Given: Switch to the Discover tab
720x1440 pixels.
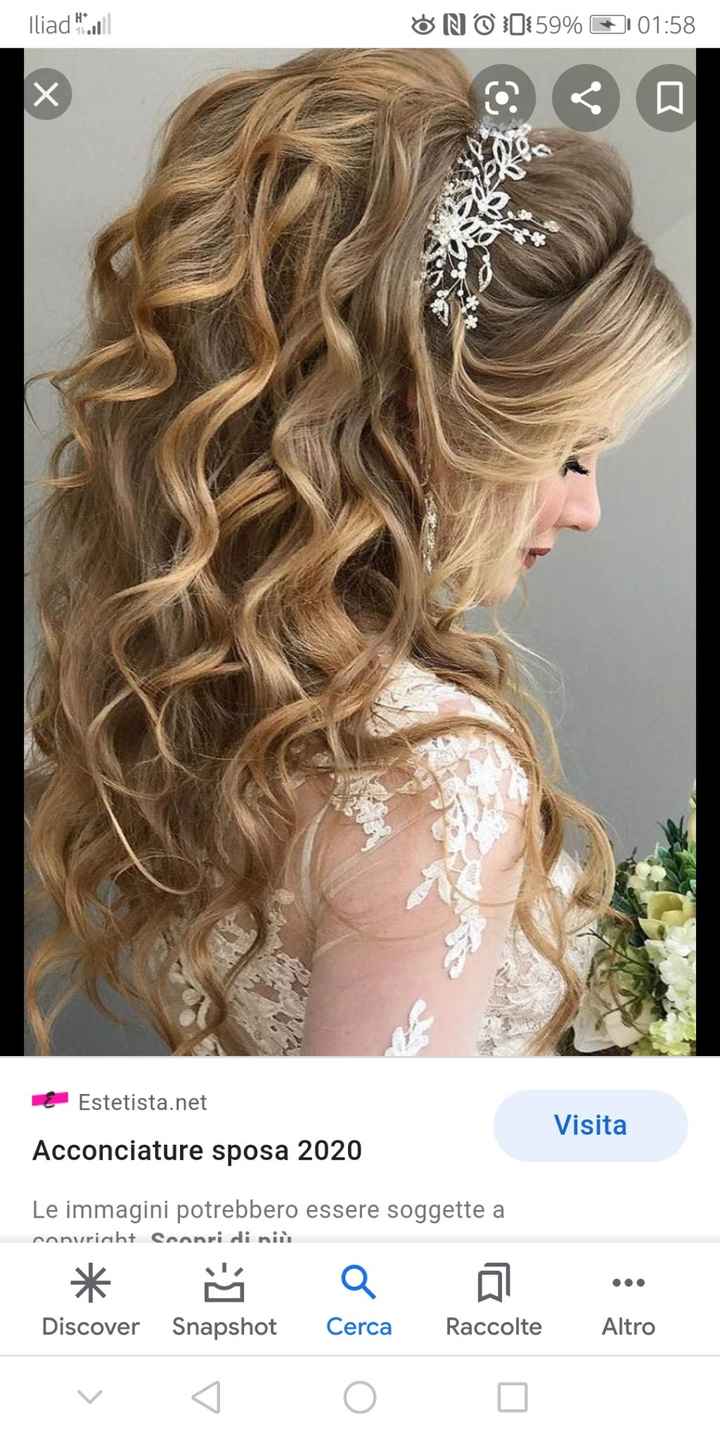Looking at the screenshot, I should point(90,1300).
